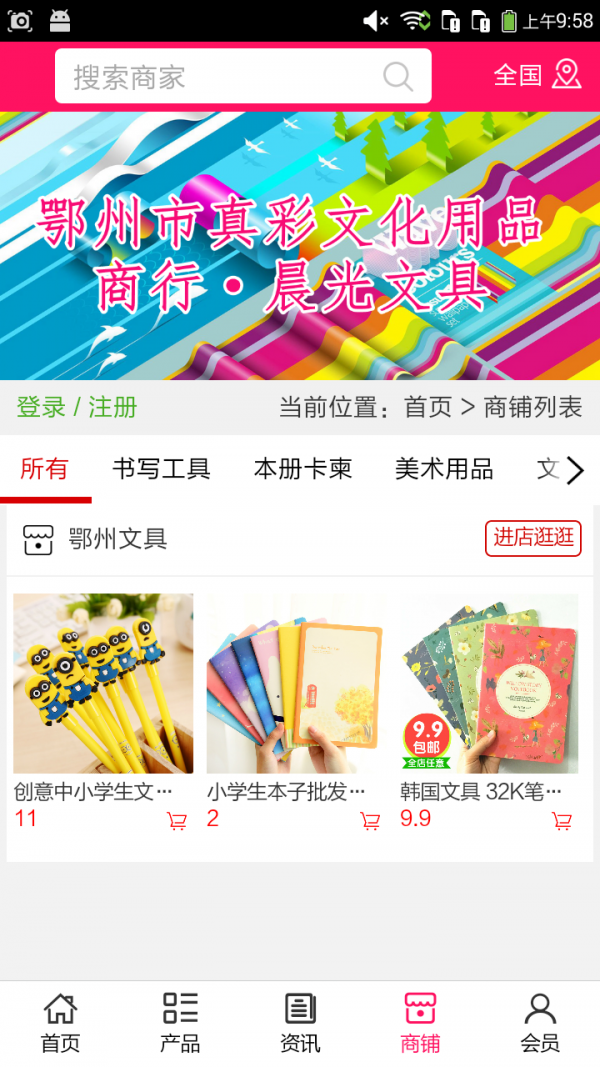Open the 鄂州市真彩文化用品 banner
Viewport: 600px width, 1067px height.
tap(300, 246)
